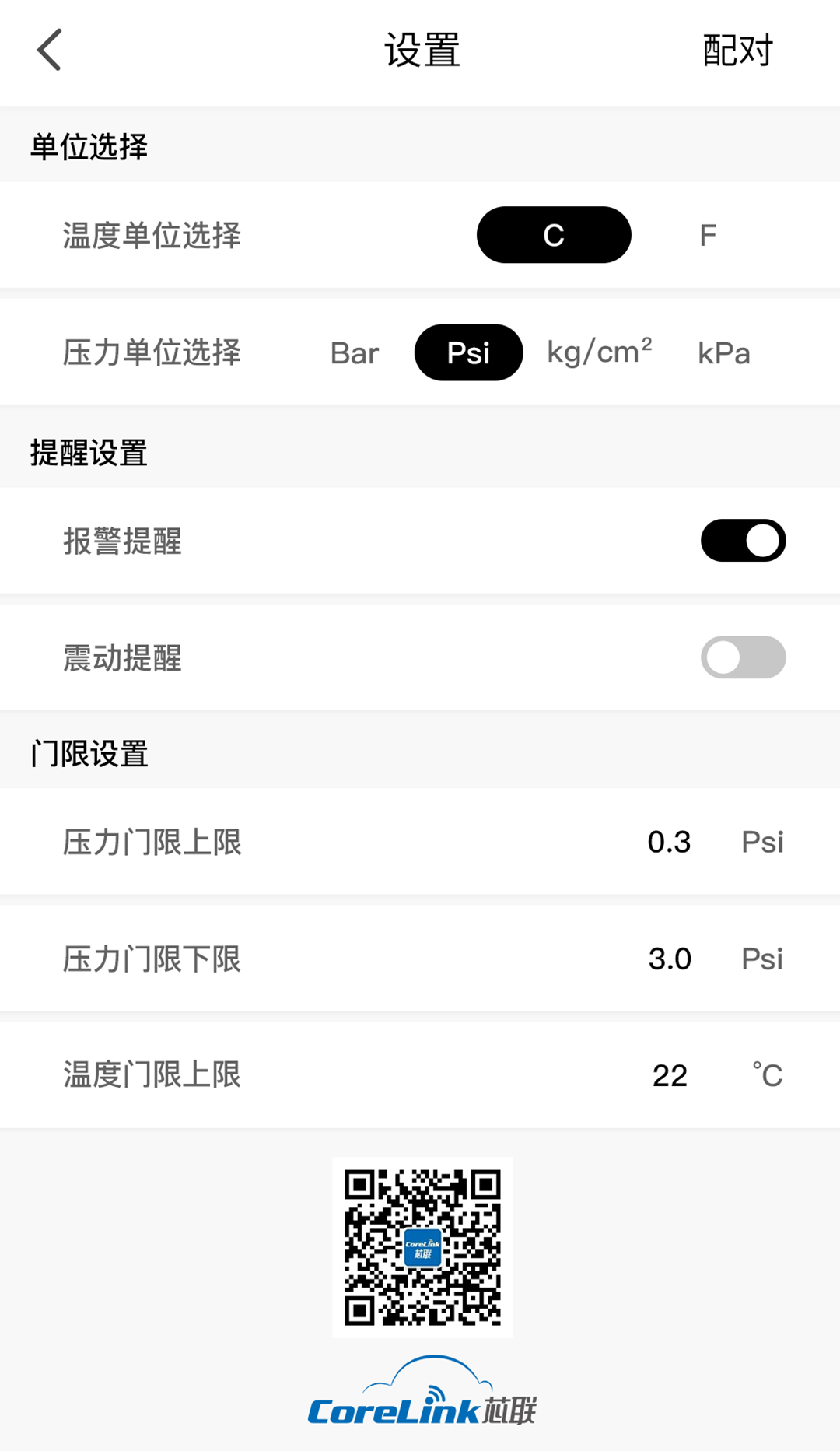840x1451 pixels.
Task: Adjust the 温度门限上限 value 22
Action: [669, 1075]
